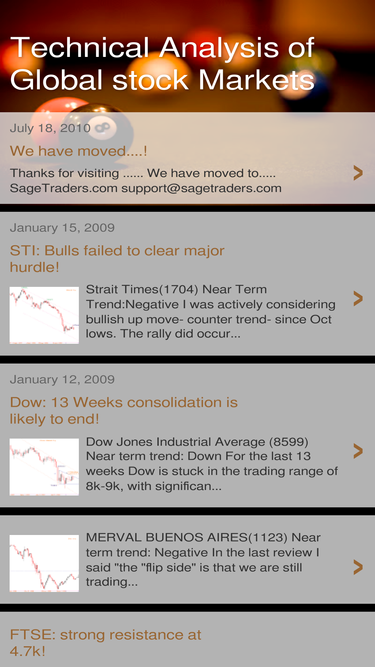Read the Dow 13 Weeks consolidation post
Image resolution: width=375 pixels, height=667 pixels.
click(x=124, y=410)
